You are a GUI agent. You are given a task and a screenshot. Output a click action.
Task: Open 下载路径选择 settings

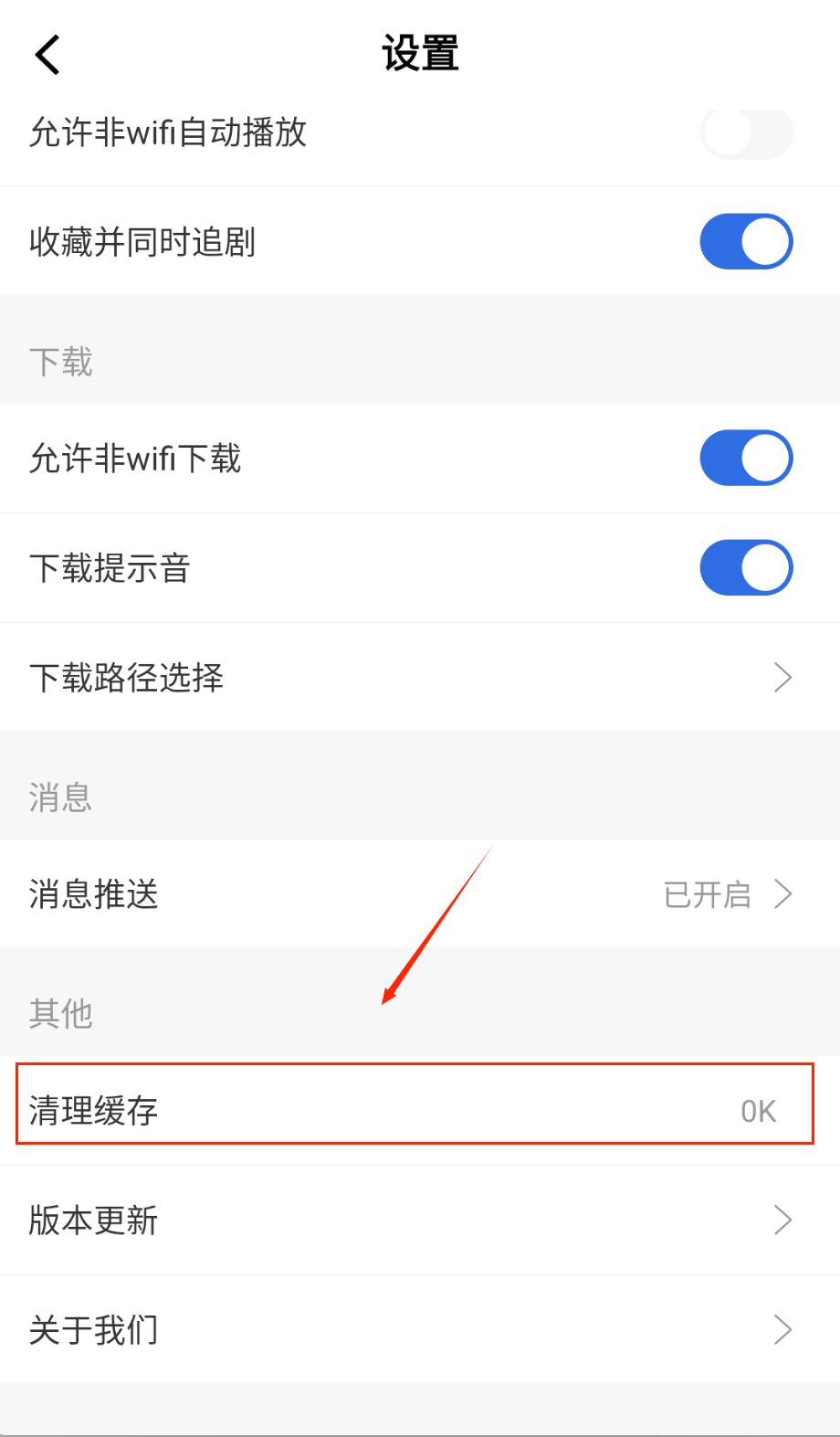coord(420,677)
